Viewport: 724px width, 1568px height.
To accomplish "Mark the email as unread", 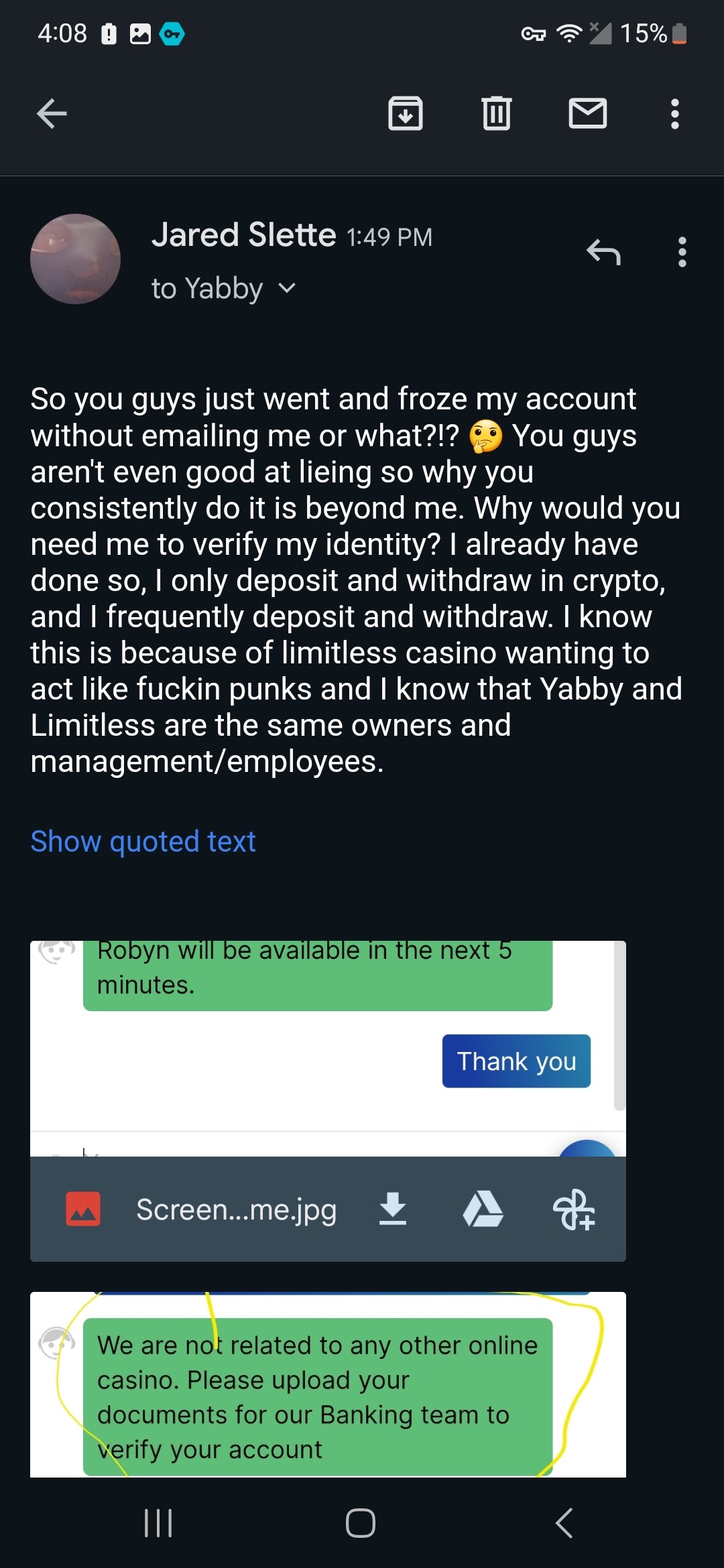I will [x=588, y=113].
